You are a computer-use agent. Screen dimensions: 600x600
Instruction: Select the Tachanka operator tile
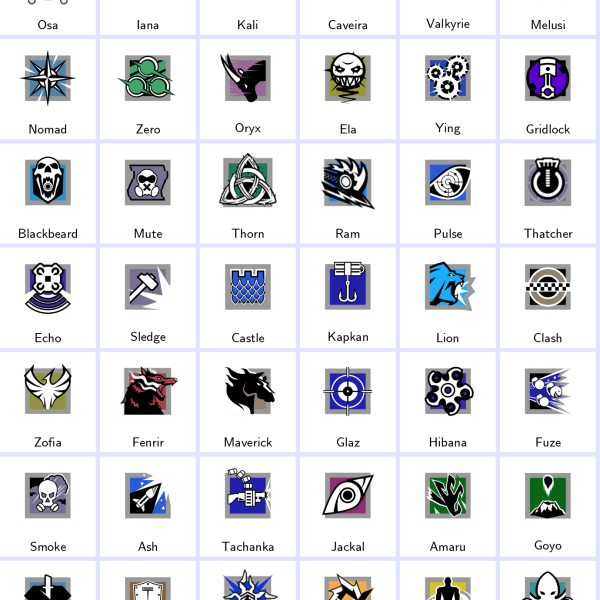pyautogui.click(x=248, y=504)
